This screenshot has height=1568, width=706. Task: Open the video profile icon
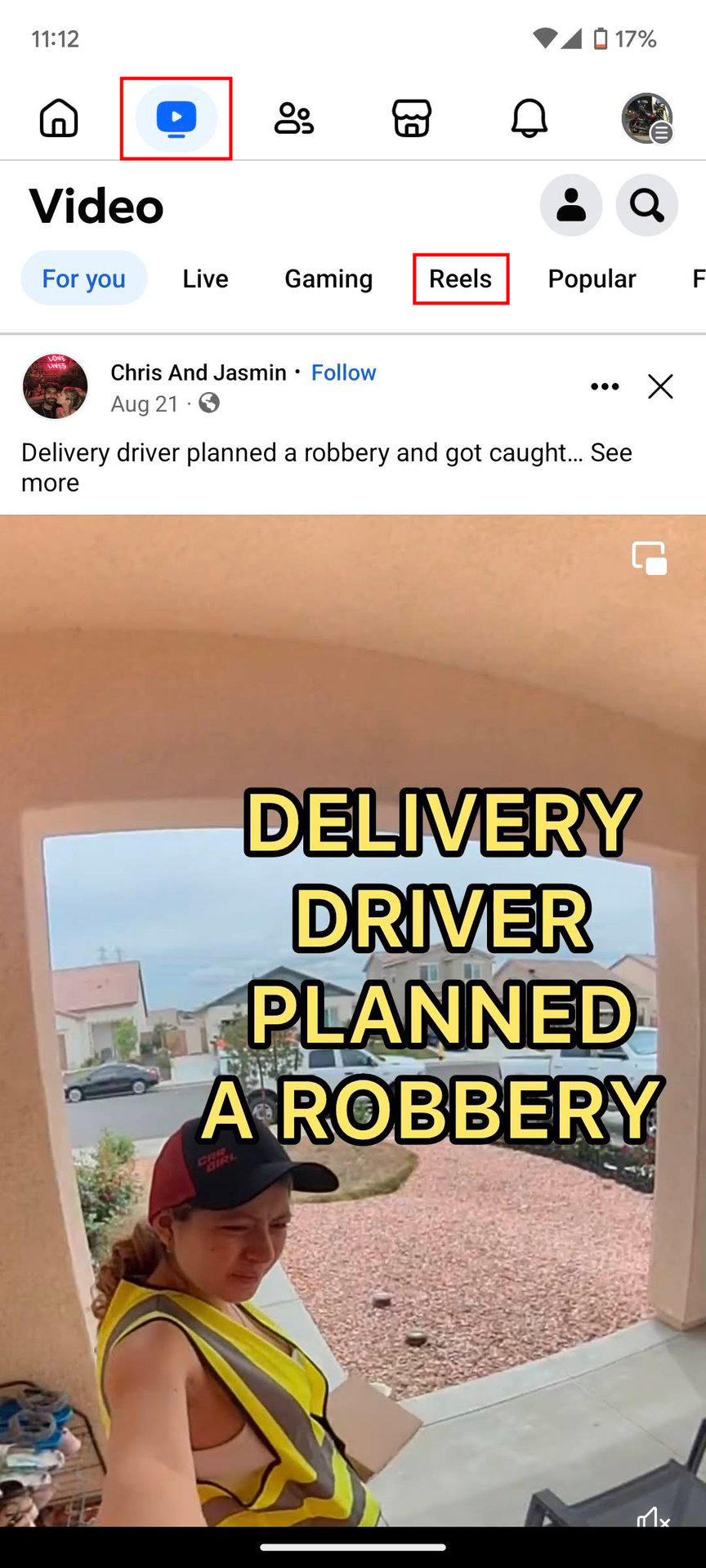[x=570, y=205]
